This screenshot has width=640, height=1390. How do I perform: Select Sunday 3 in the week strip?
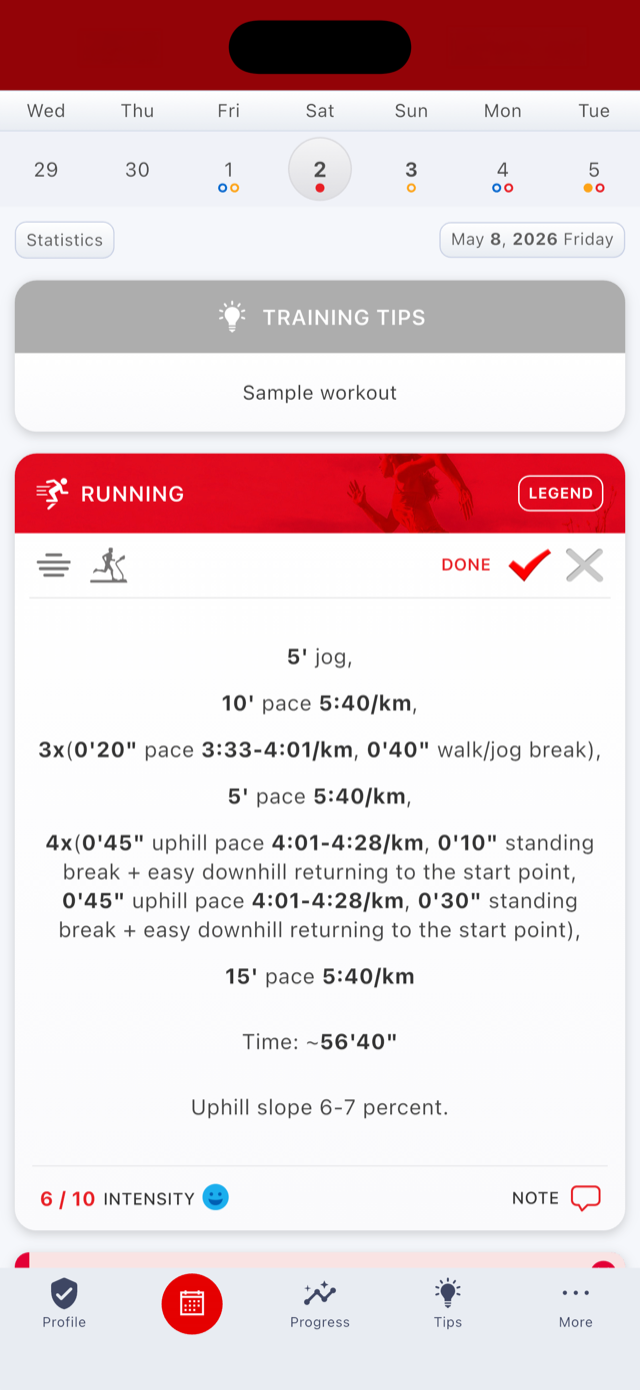coord(411,172)
